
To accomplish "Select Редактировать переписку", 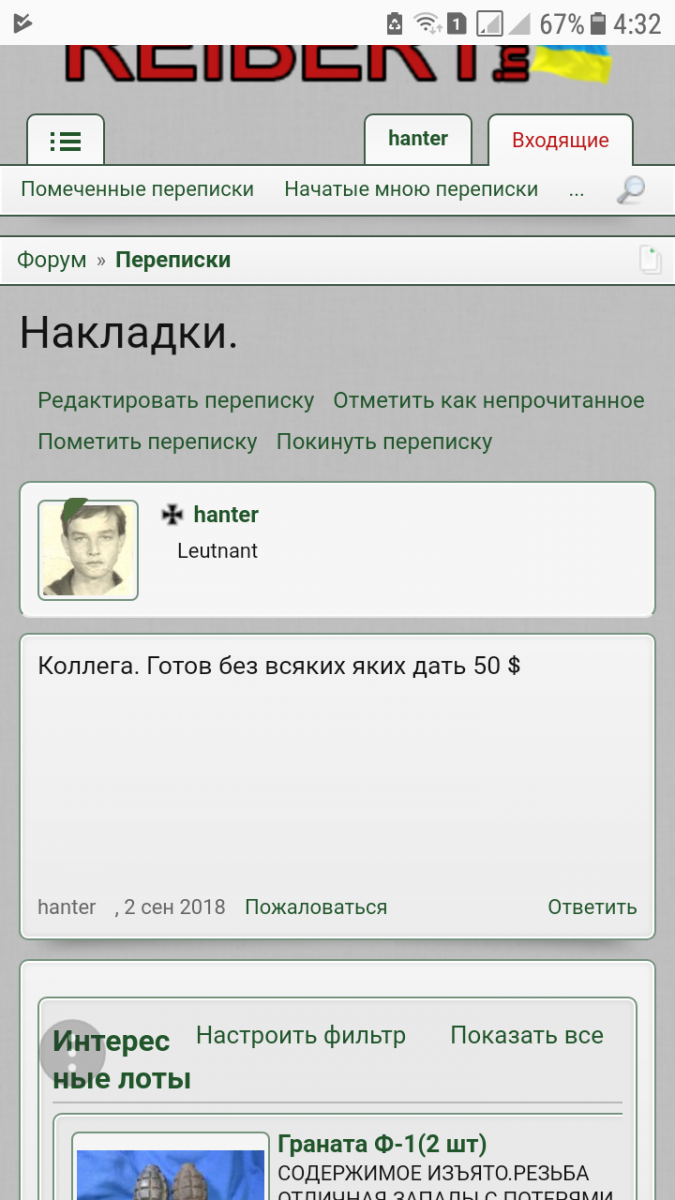I will tap(176, 401).
